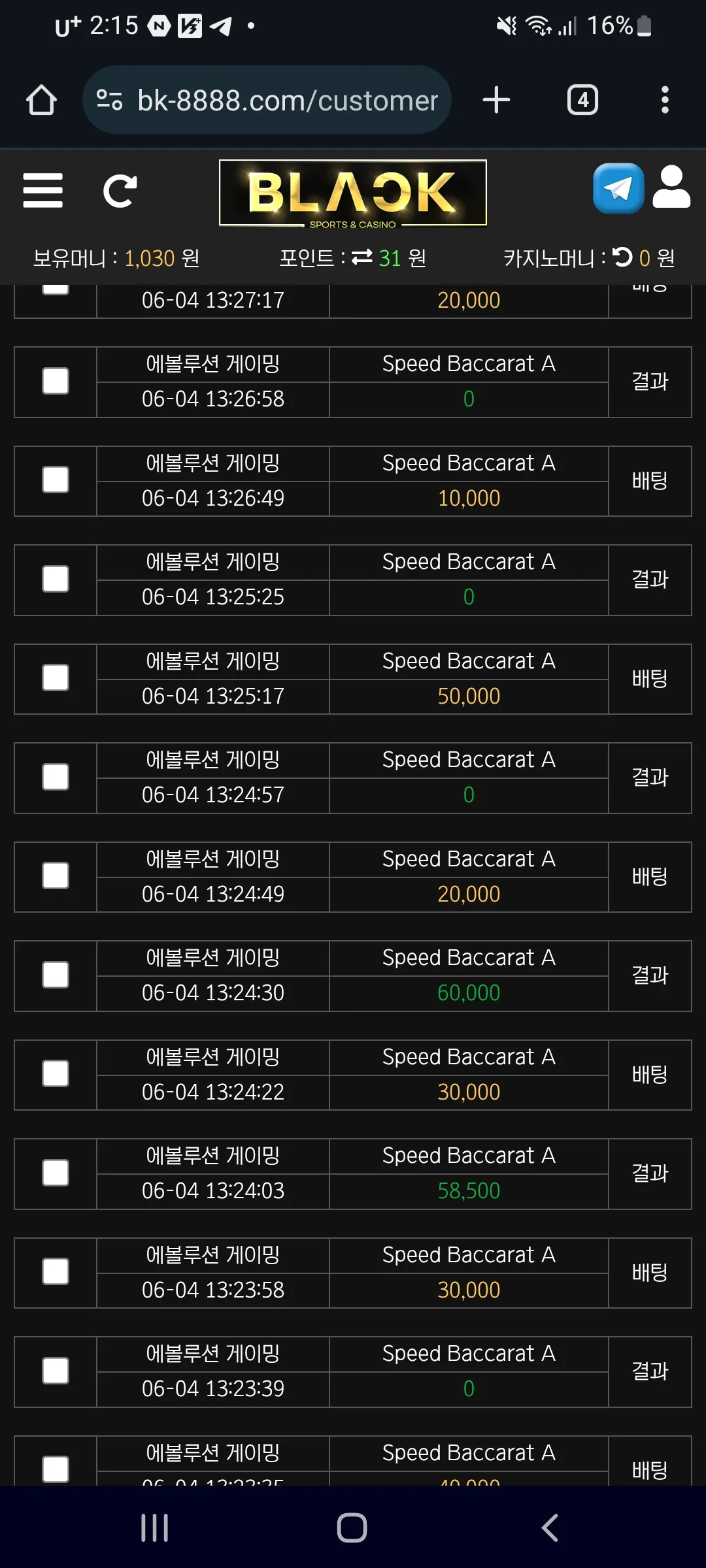
Task: Select the checkbox for the 13:26:49 bet
Action: tap(56, 480)
